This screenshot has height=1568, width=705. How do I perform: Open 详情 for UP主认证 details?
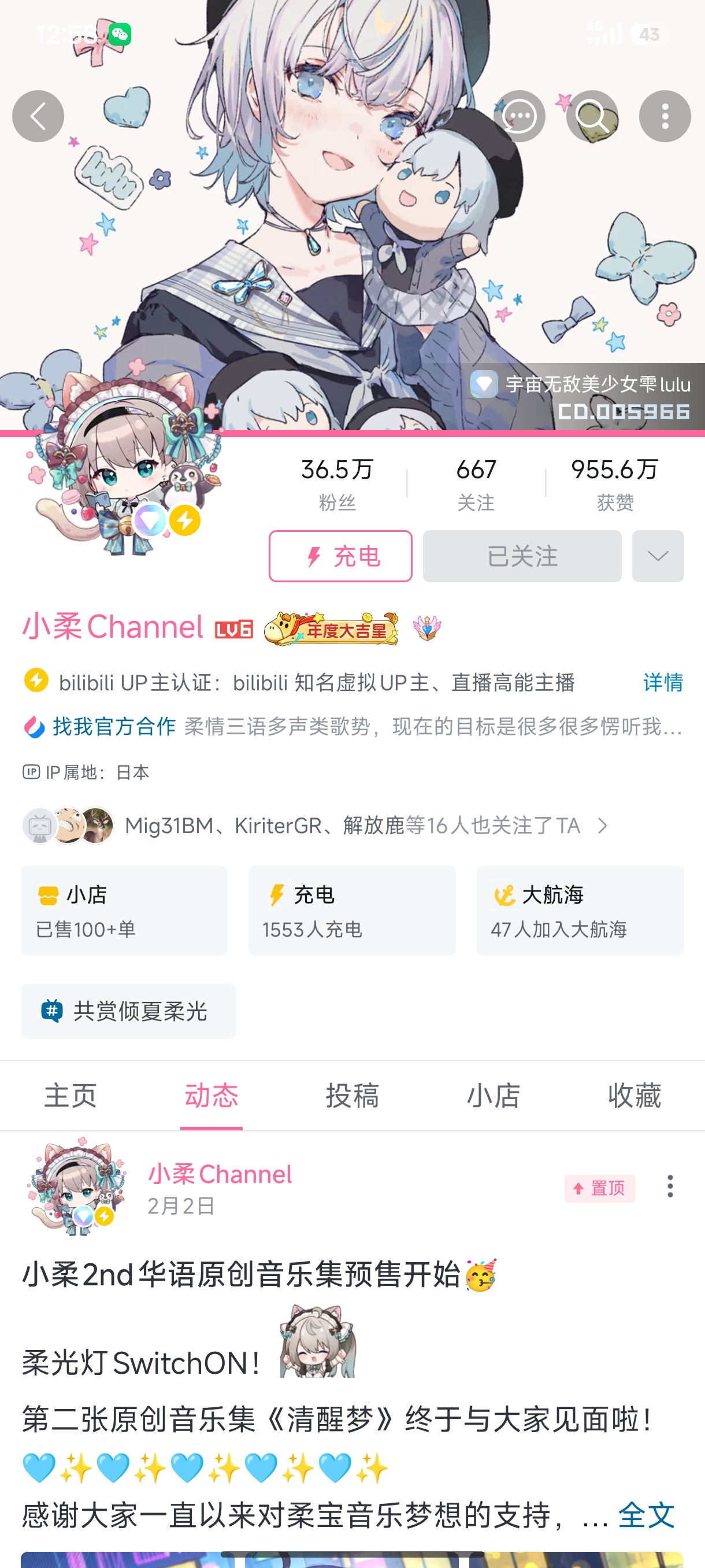tap(662, 682)
